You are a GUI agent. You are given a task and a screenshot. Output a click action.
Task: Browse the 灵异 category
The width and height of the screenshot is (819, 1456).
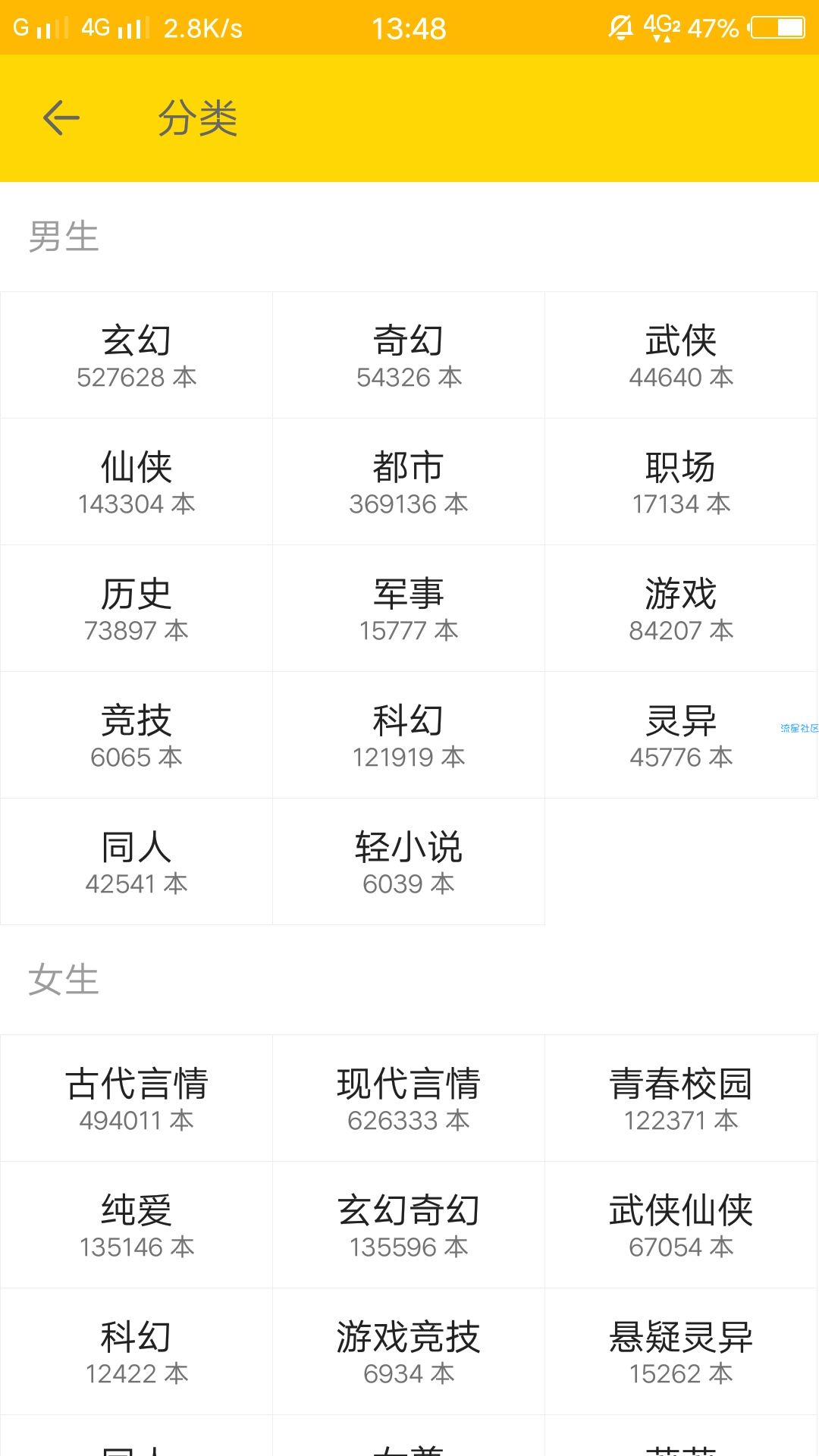[681, 735]
